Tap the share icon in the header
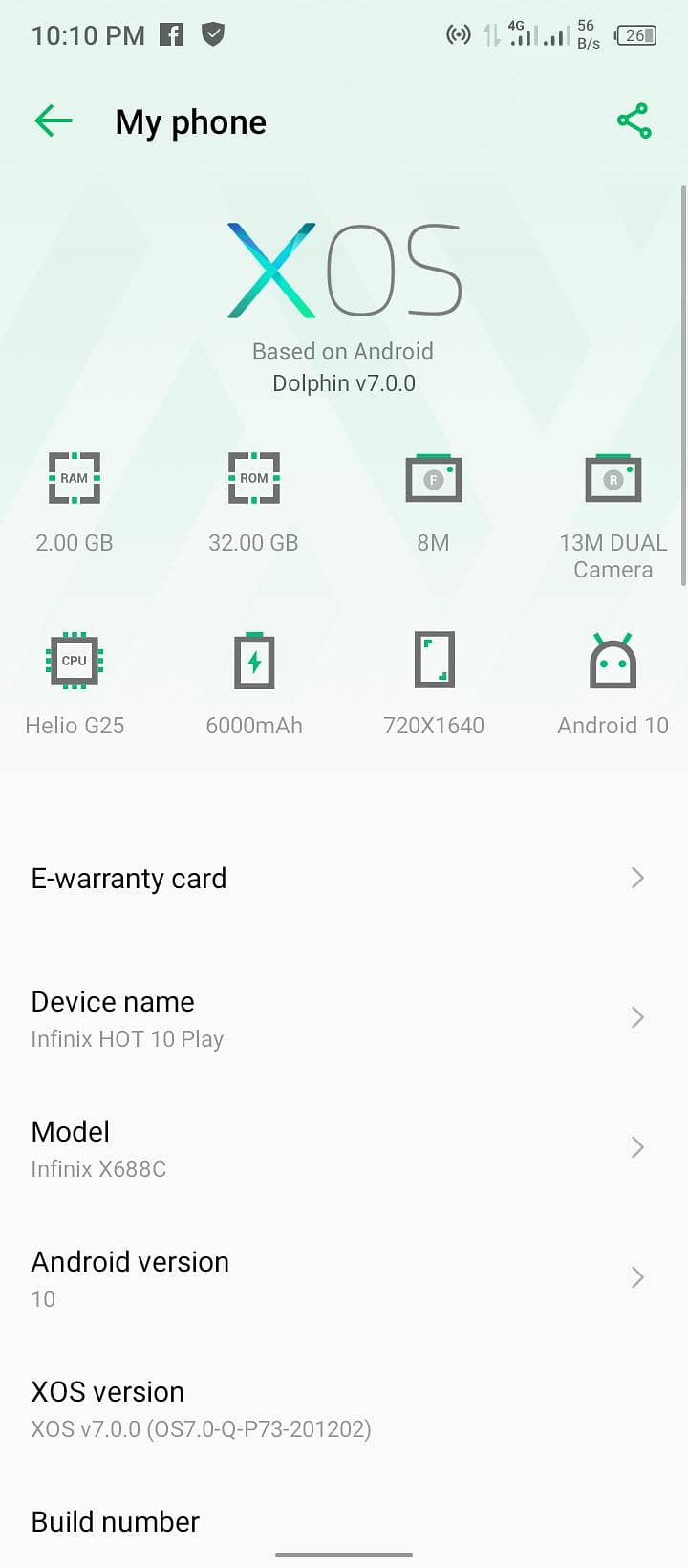Viewport: 688px width, 1568px height. pyautogui.click(x=633, y=120)
